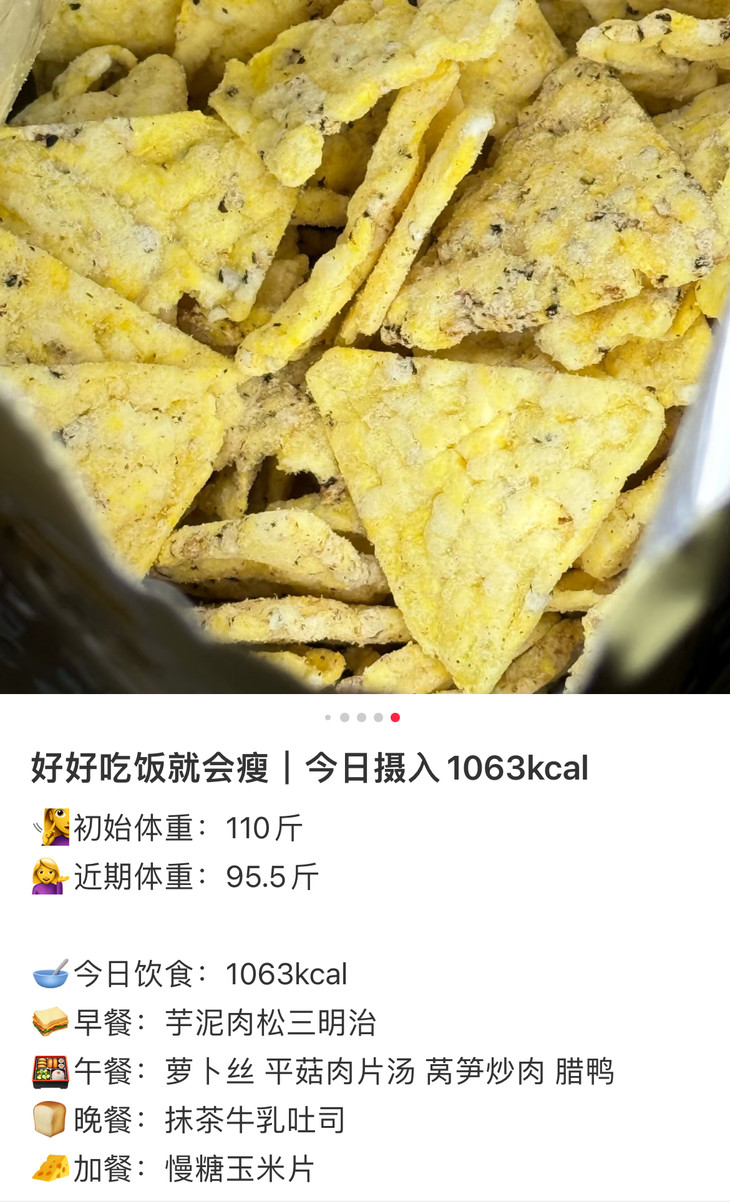
Task: Select the first image page indicator dot
Action: click(x=328, y=717)
